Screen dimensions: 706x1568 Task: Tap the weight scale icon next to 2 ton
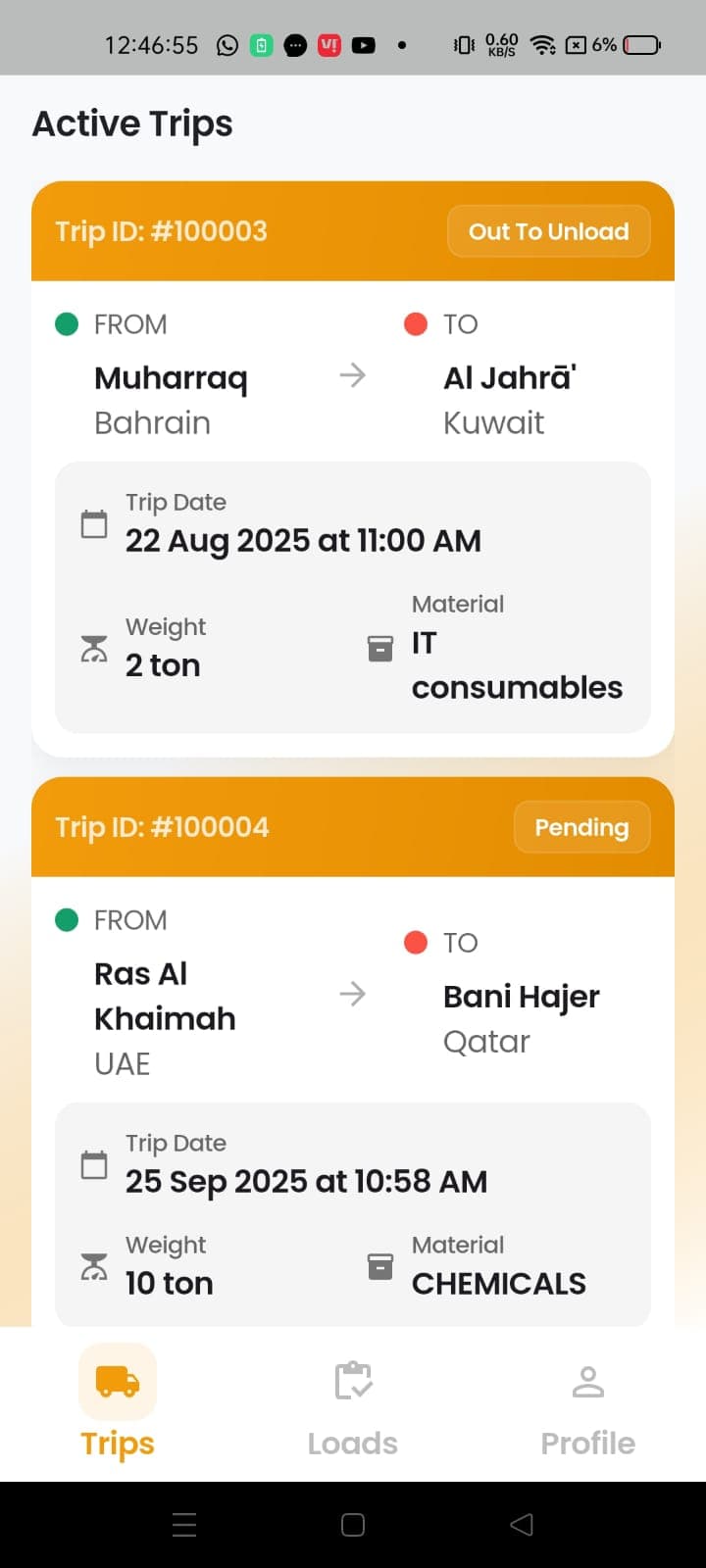click(x=93, y=648)
